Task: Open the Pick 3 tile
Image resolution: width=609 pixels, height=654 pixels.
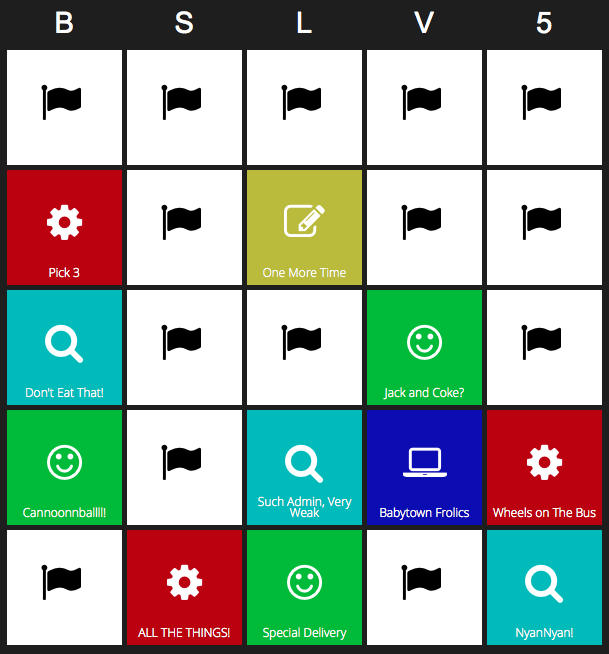Action: (x=64, y=227)
